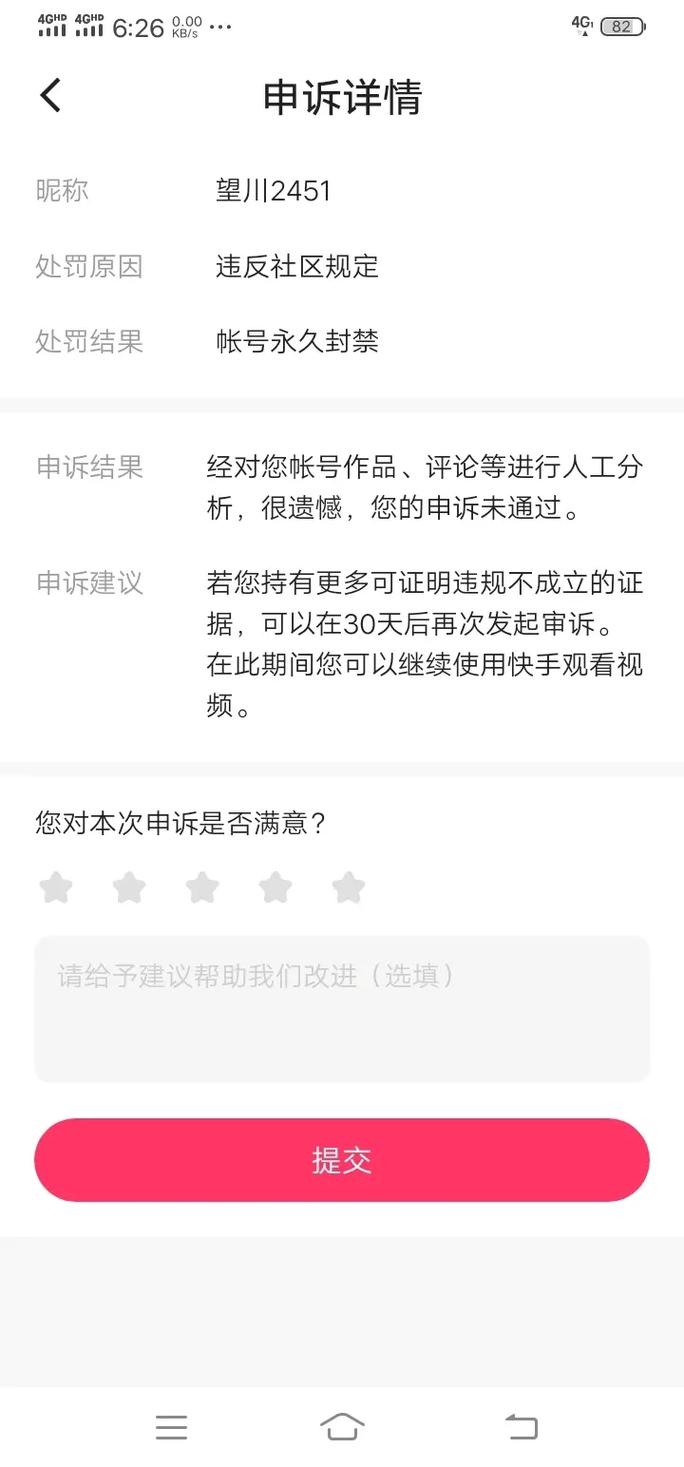Tap the 提交 button

[x=342, y=1160]
